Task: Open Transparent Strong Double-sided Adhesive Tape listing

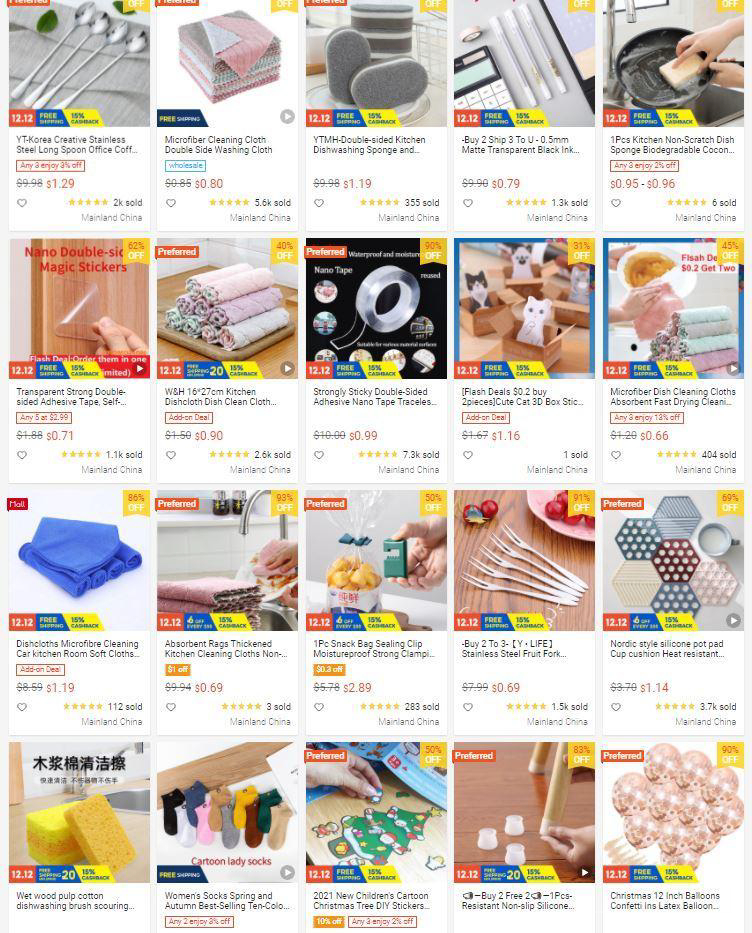Action: pos(79,397)
